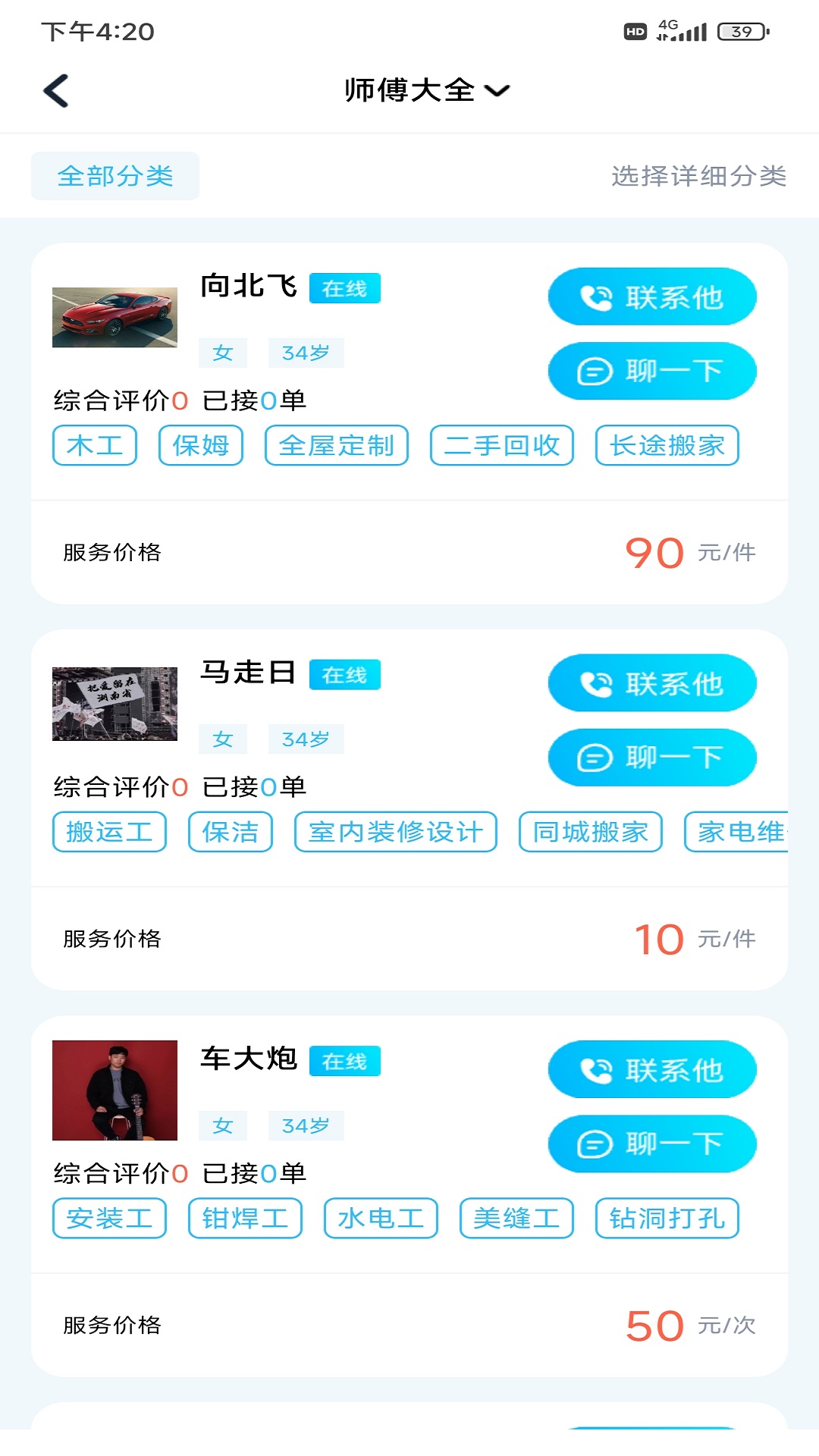Message 车大炮 with the 聊一下 button

652,1144
